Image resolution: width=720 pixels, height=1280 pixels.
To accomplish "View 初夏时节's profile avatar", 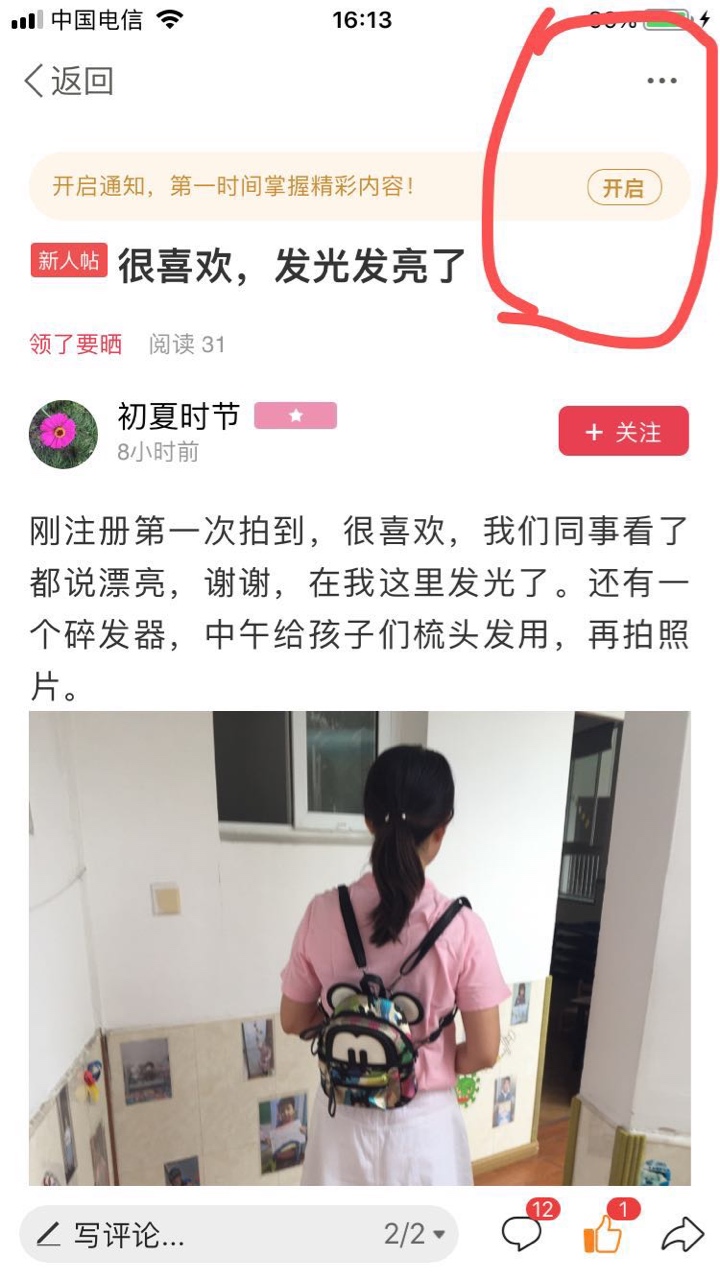I will [x=63, y=434].
